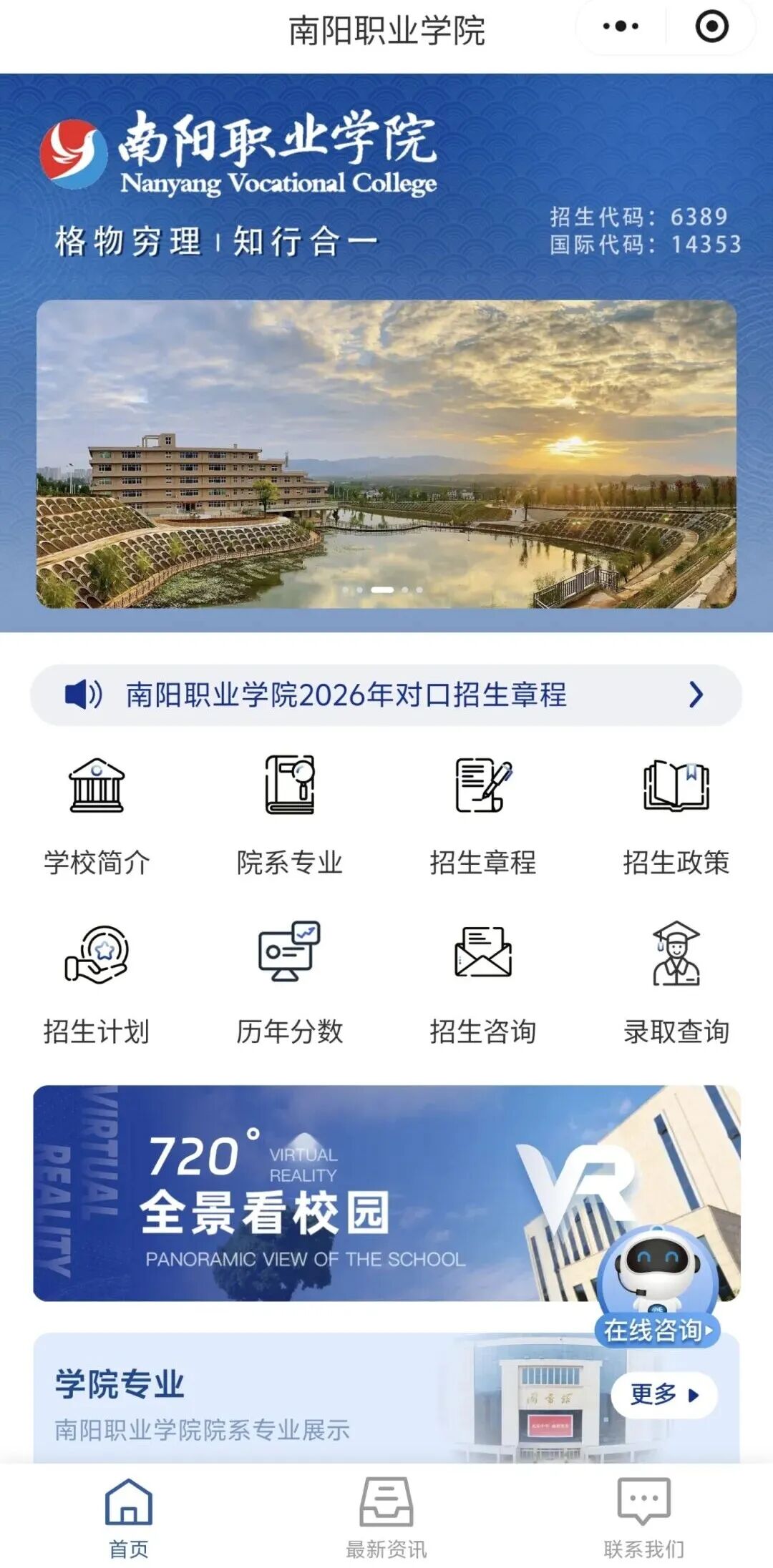Image resolution: width=773 pixels, height=1568 pixels.
Task: View 历年分数 scores
Action: pos(290,984)
